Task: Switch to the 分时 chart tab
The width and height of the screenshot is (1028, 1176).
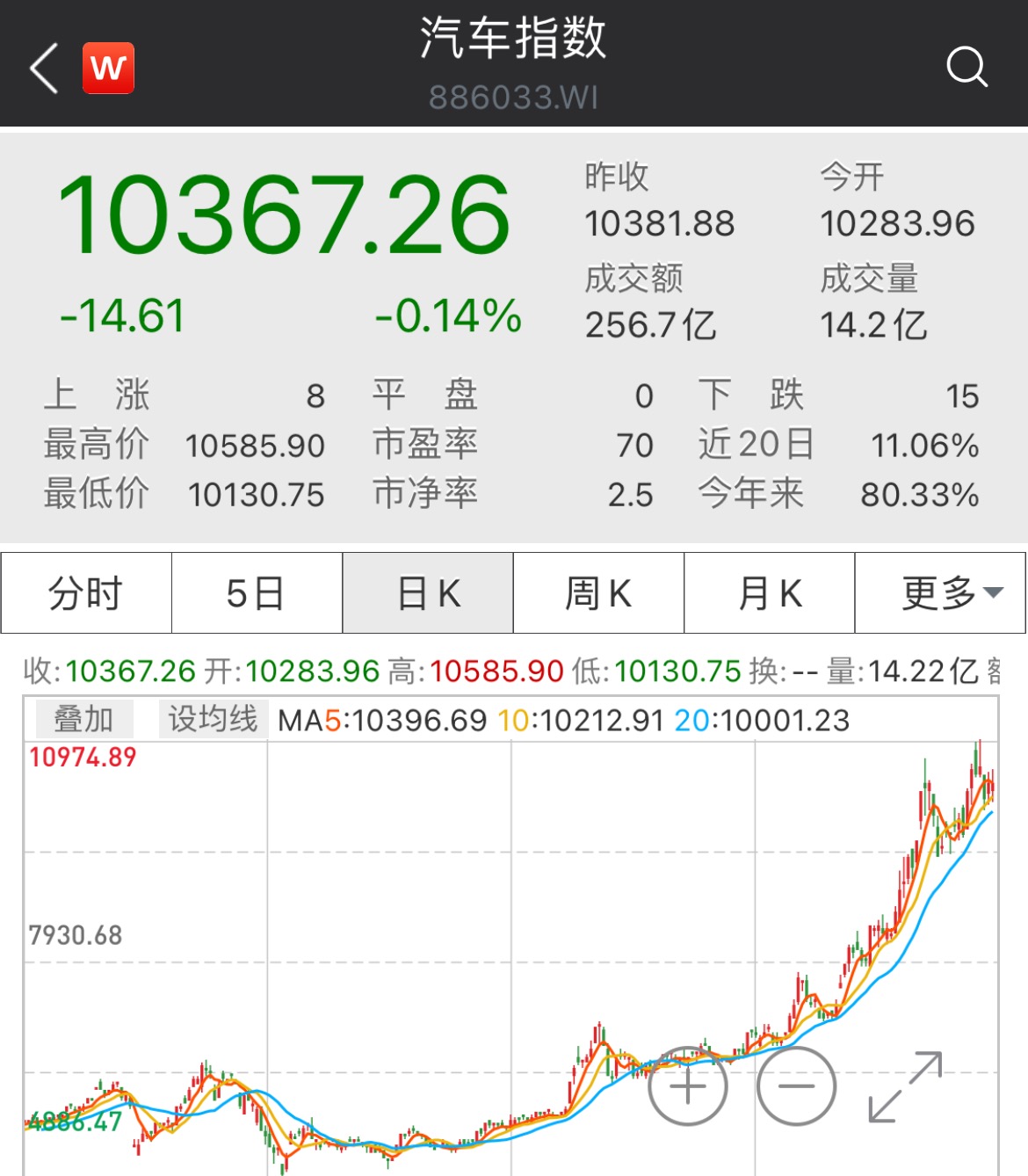Action: click(86, 593)
